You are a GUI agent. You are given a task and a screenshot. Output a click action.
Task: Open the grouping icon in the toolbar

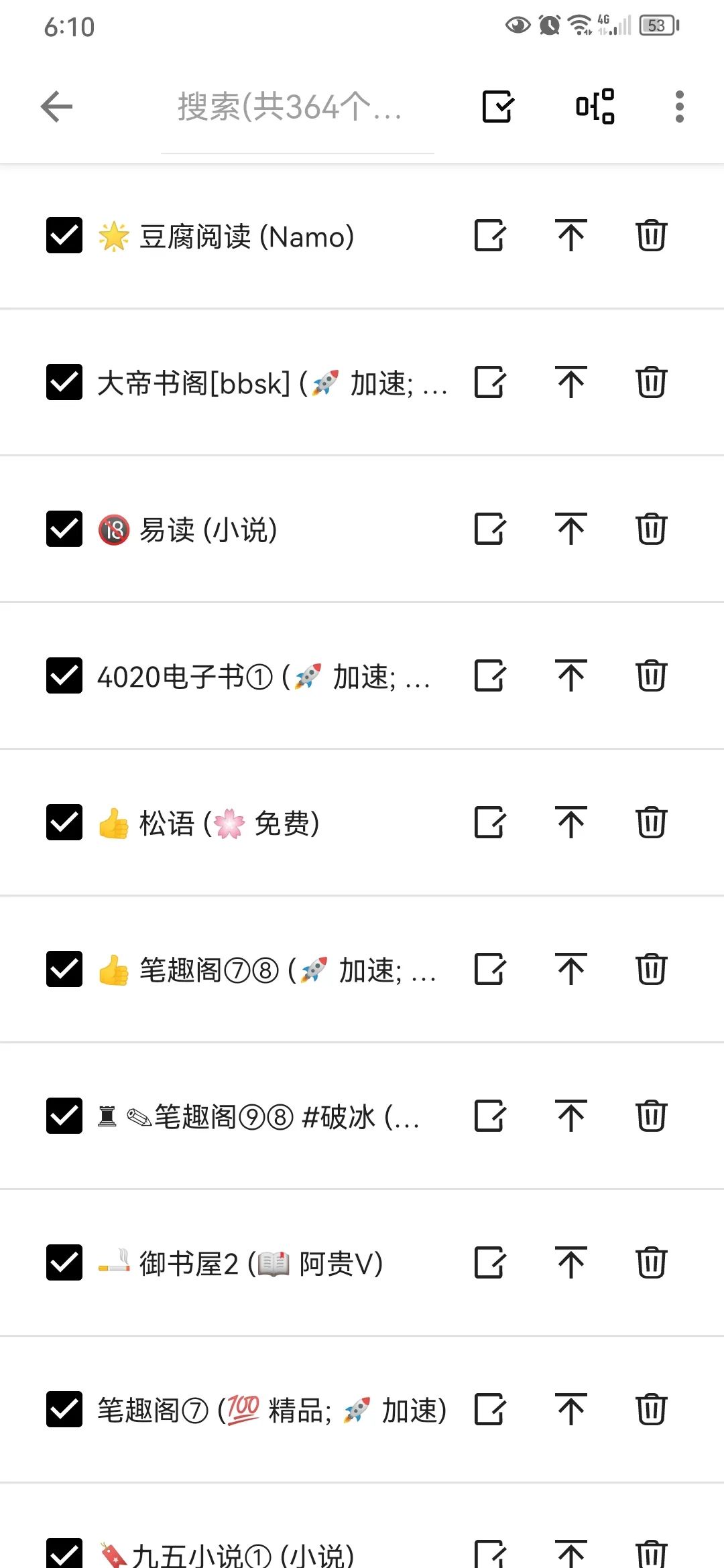coord(595,107)
